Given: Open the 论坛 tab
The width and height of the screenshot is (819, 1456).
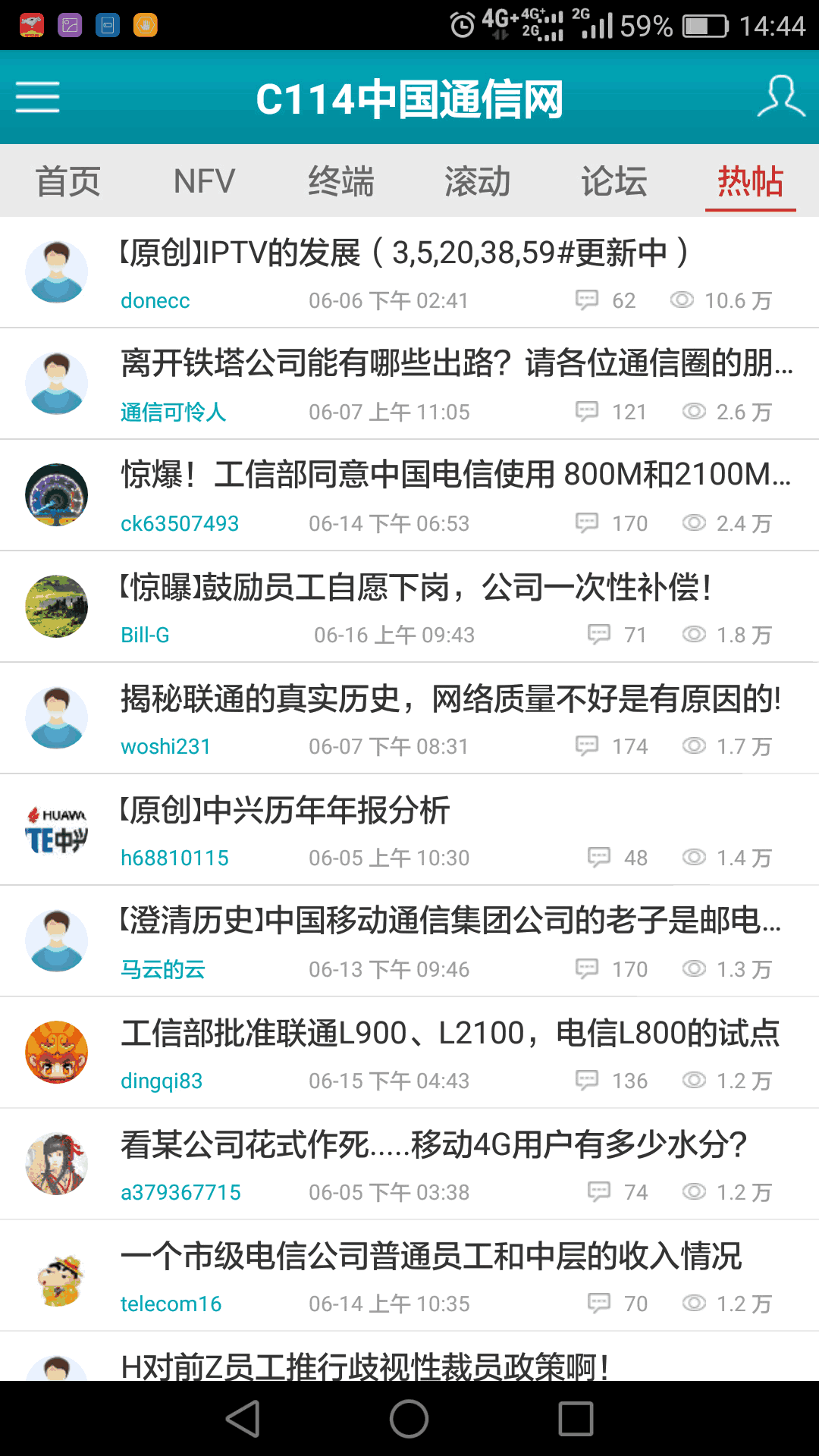Looking at the screenshot, I should pyautogui.click(x=613, y=181).
